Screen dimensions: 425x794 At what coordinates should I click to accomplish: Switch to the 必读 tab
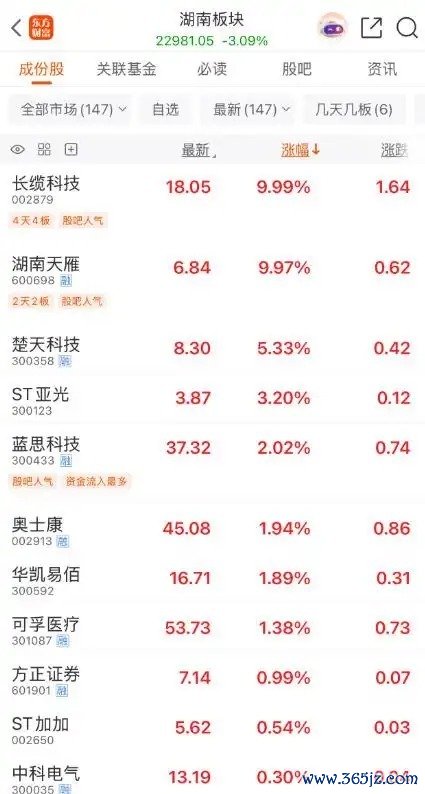pos(212,69)
